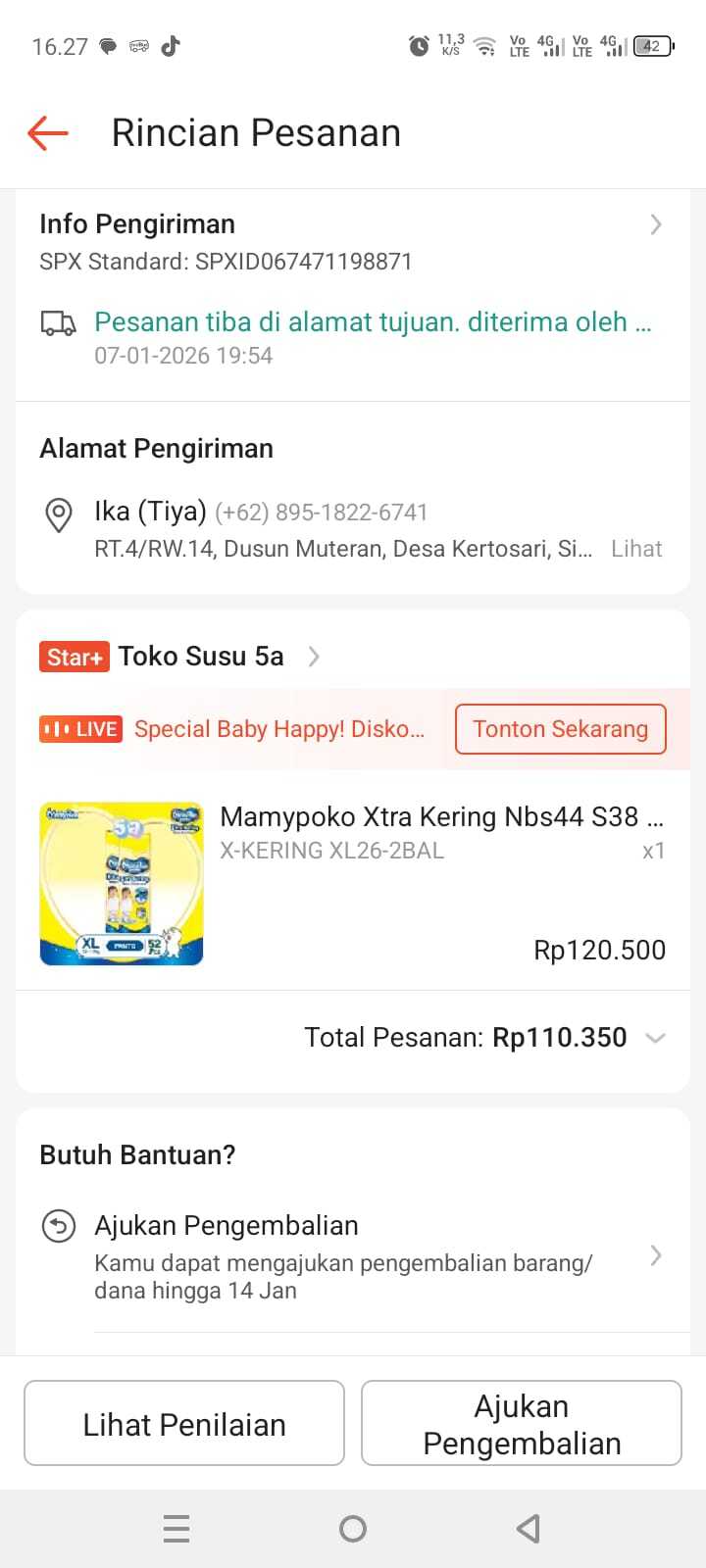This screenshot has width=706, height=1568.
Task: Tap the Lihat Penilaian button
Action: click(x=184, y=1424)
